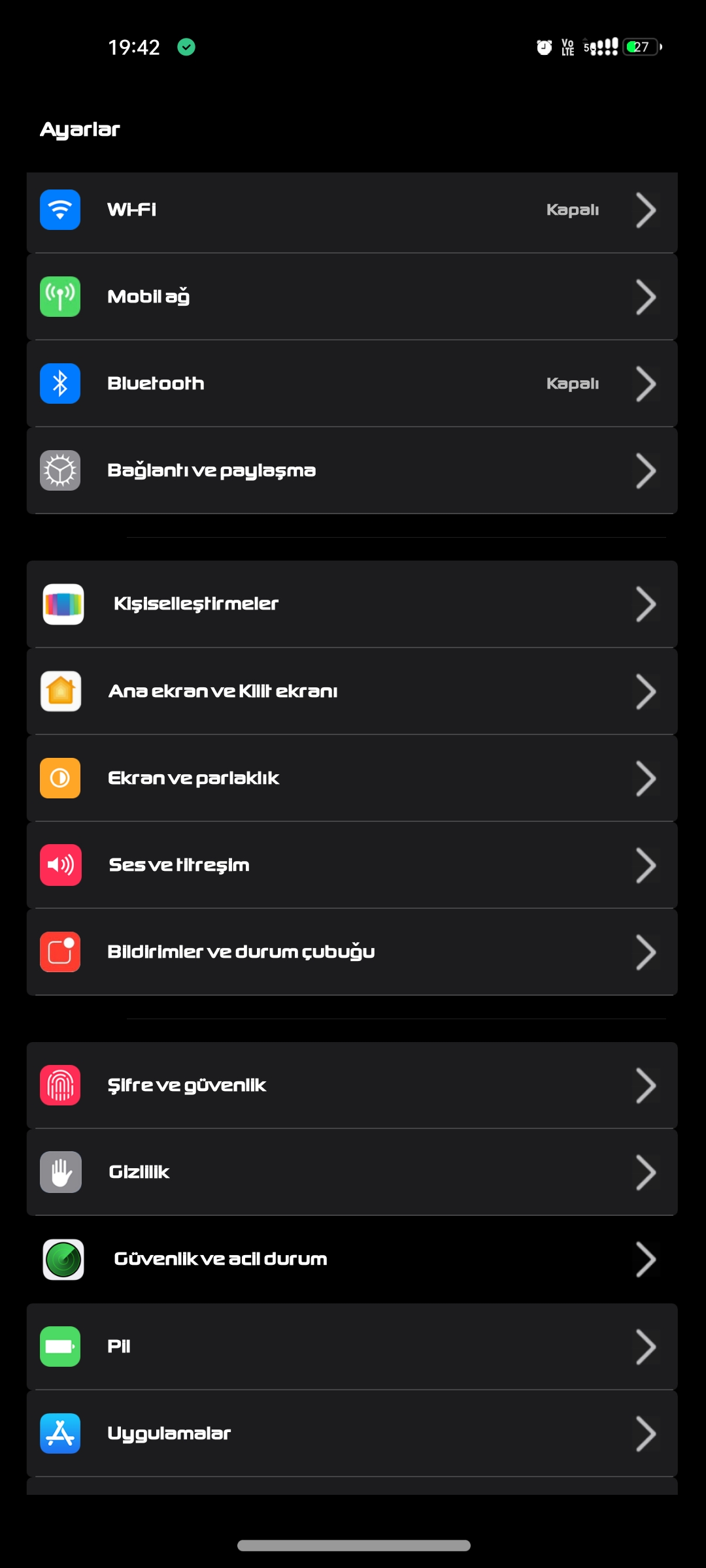Screen dimensions: 706x1568
Task: Open Şifre ve güvenlik
Action: 352,1085
